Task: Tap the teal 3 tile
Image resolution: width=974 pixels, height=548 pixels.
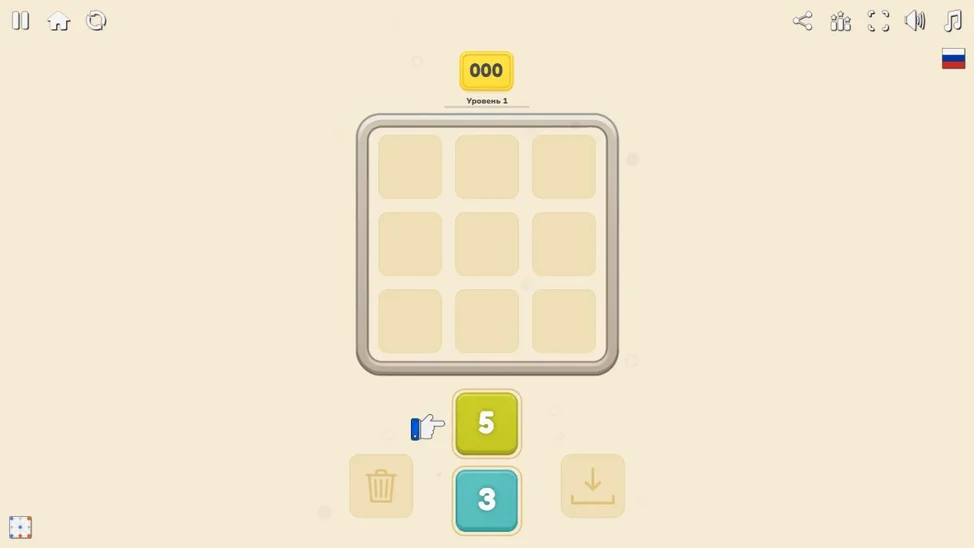Action: [x=487, y=500]
